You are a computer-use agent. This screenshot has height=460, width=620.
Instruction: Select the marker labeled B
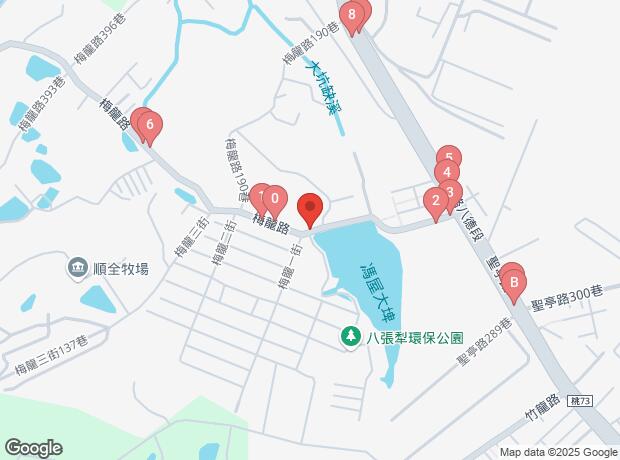tap(514, 283)
